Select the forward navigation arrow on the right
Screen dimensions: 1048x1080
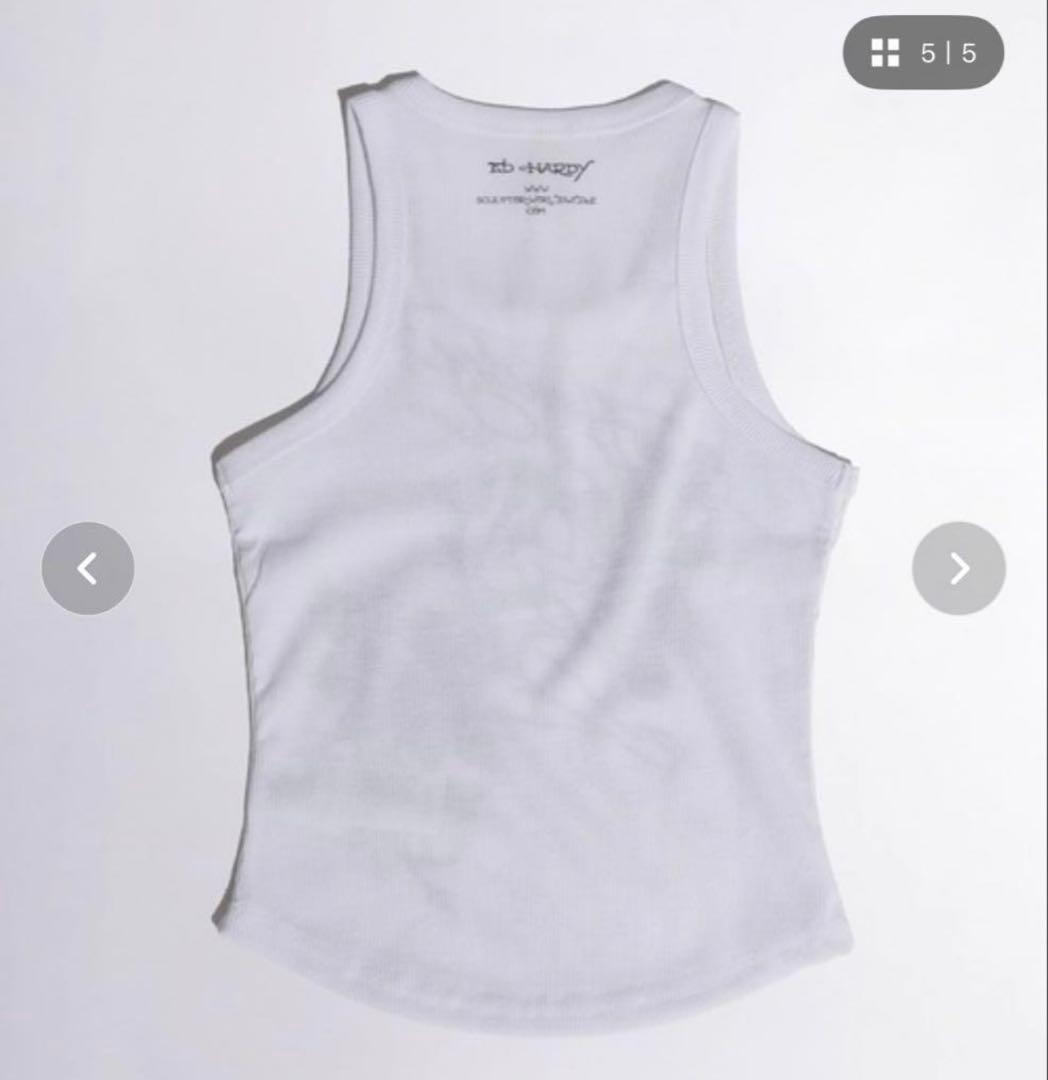(959, 568)
